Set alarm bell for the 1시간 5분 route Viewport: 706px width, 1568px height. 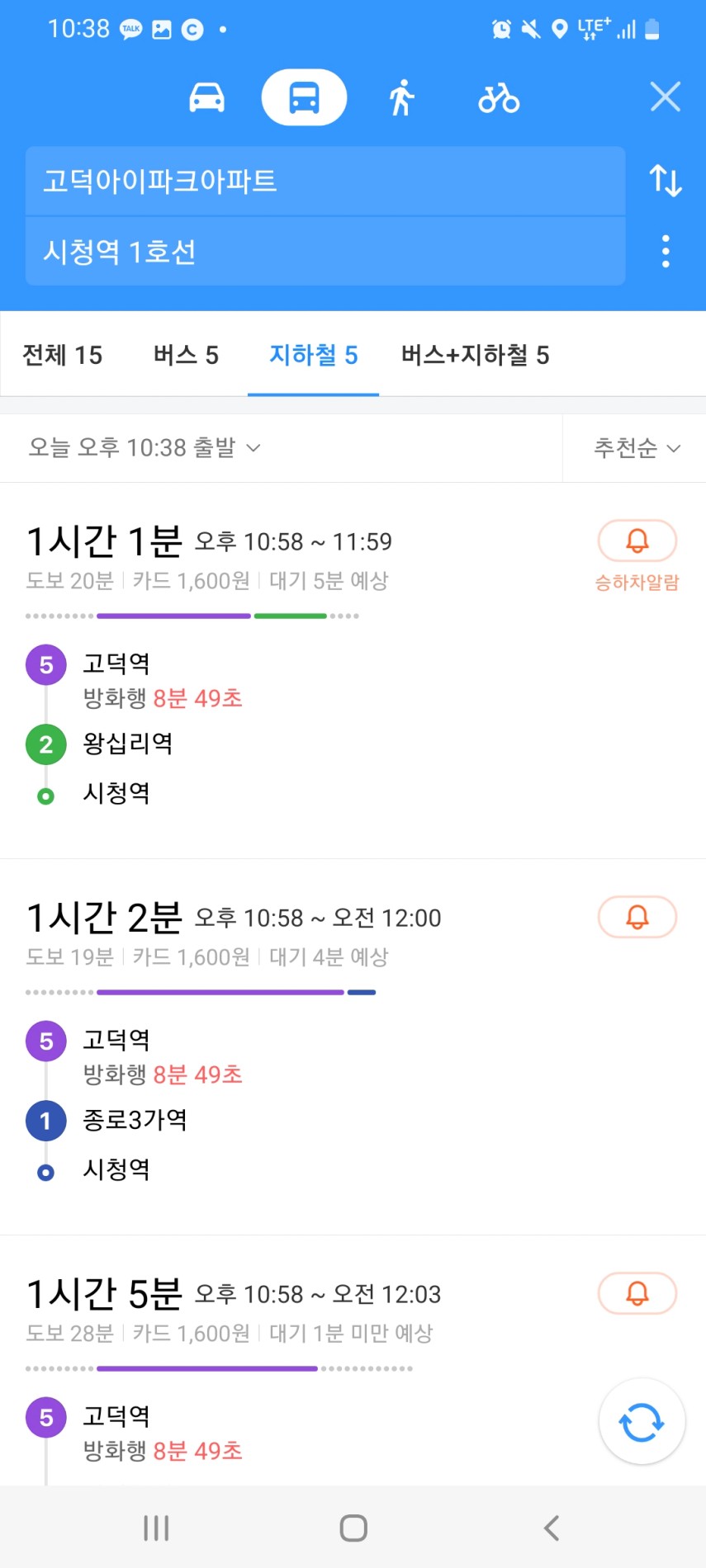click(637, 1293)
